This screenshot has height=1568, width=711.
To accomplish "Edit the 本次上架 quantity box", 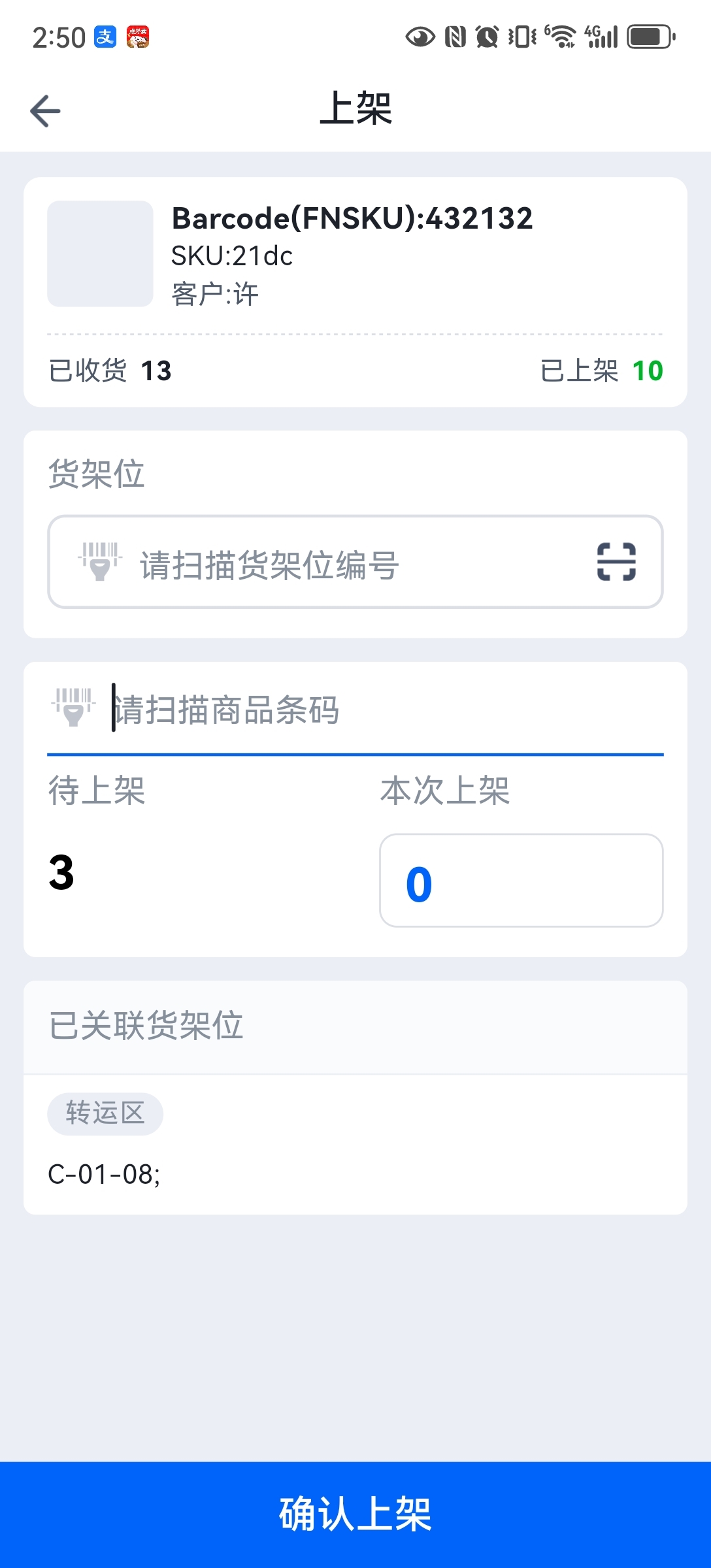I will 521,880.
